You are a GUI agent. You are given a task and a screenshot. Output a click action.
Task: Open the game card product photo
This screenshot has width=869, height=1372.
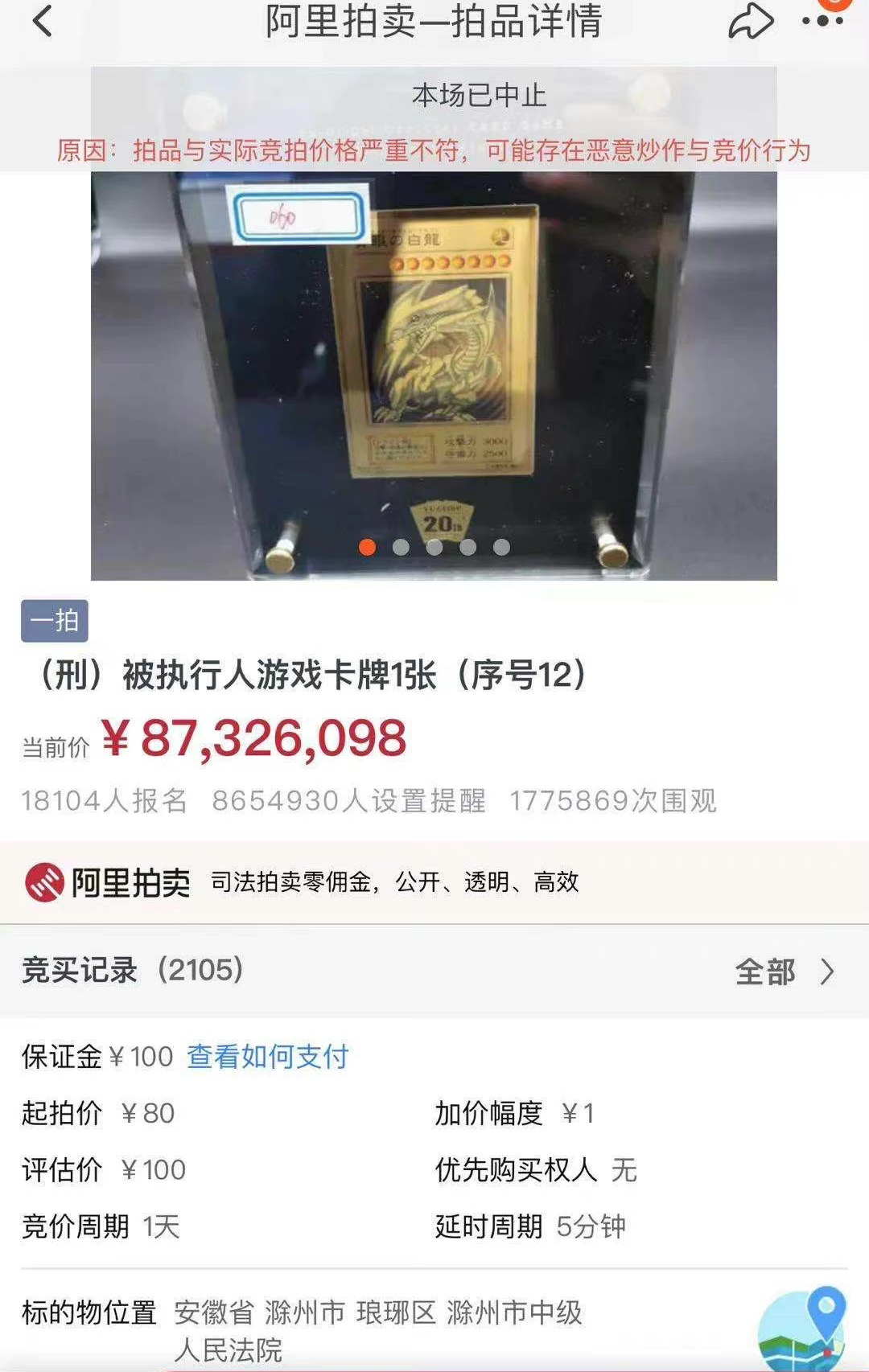[x=433, y=362]
